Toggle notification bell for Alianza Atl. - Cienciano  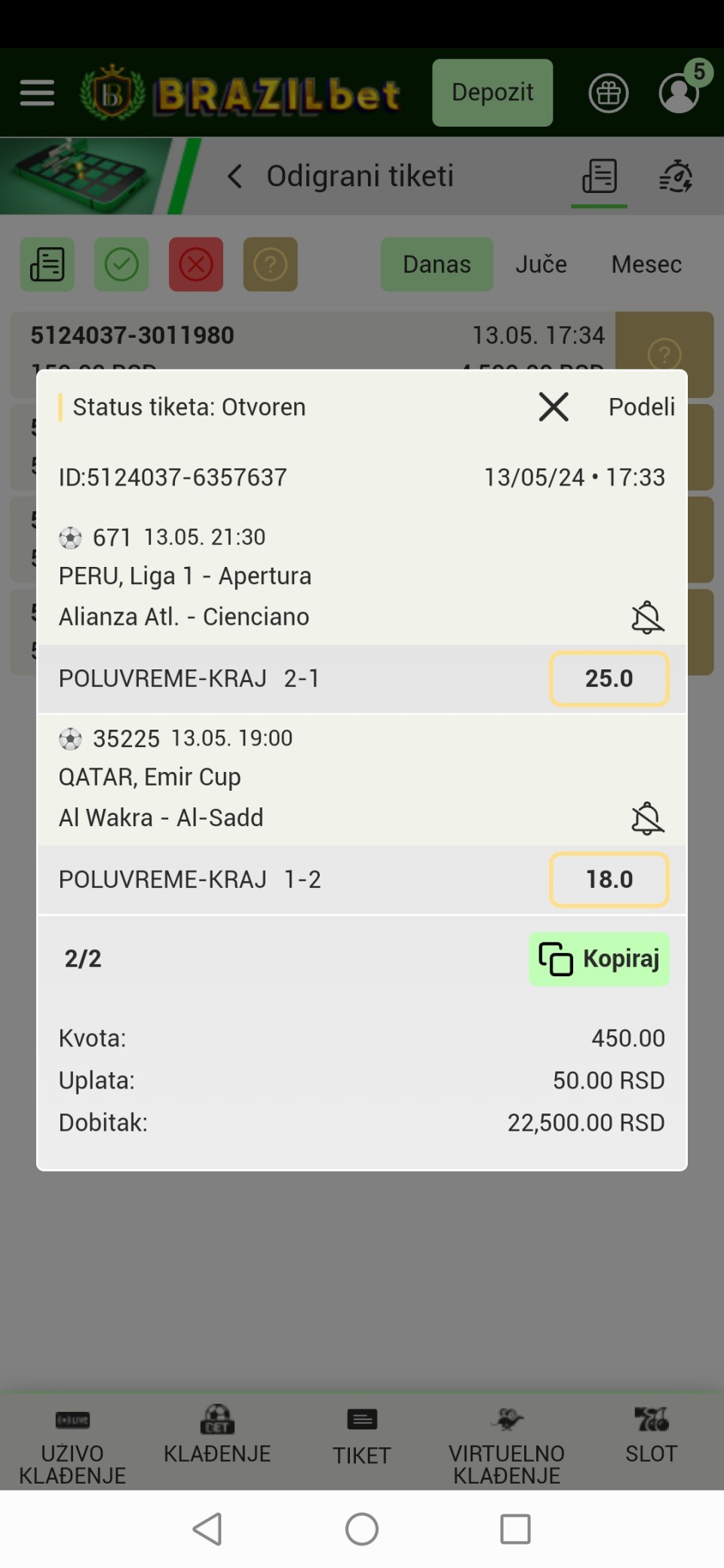[646, 617]
